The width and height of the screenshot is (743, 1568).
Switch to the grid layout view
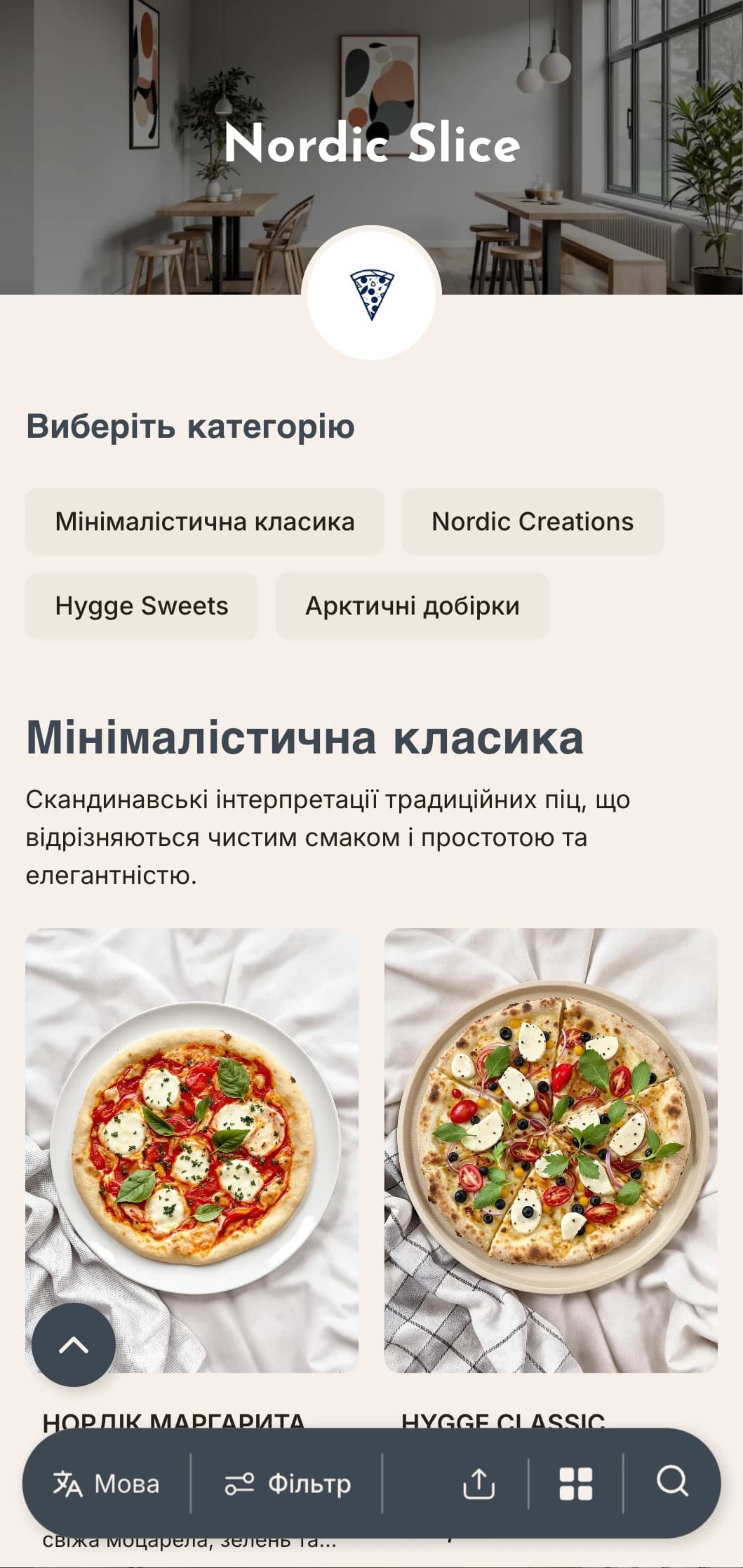[x=576, y=1484]
